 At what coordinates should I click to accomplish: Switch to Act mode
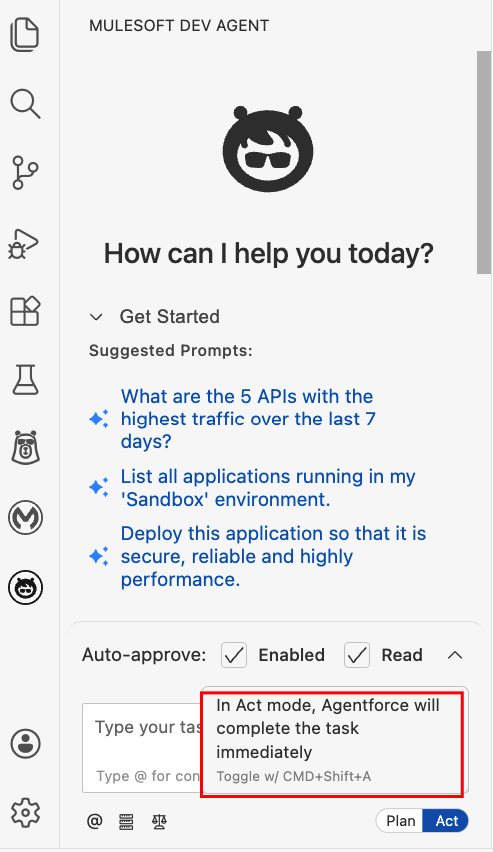coord(447,820)
